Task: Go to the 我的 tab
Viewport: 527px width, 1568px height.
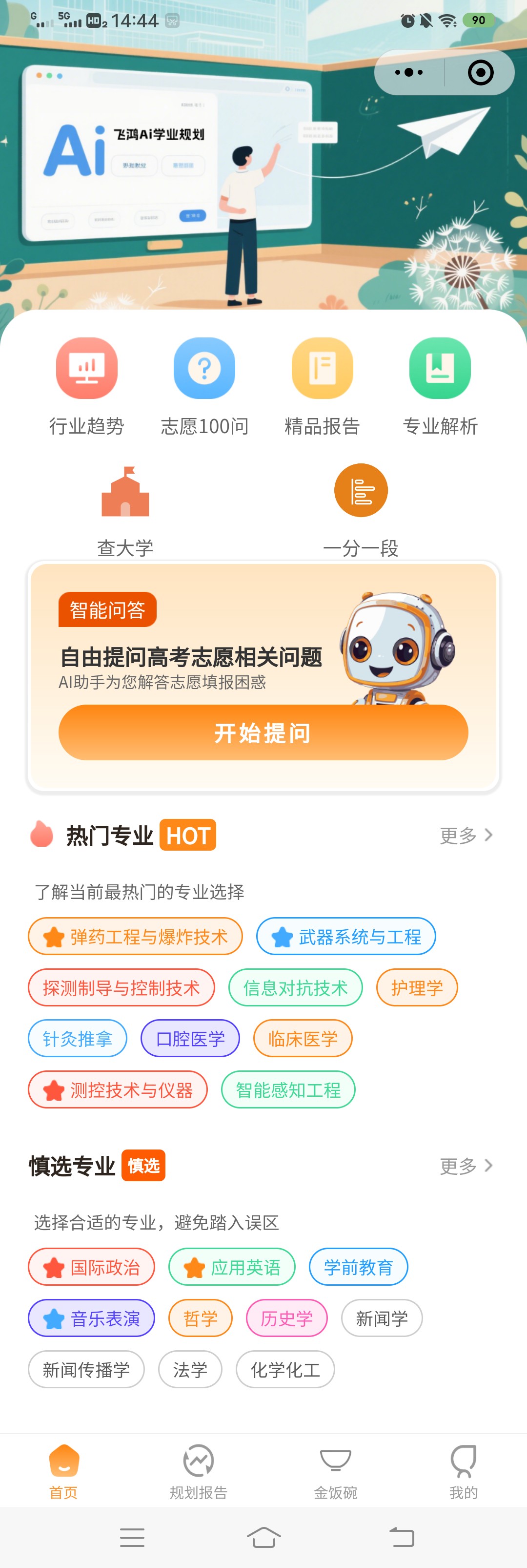Action: (x=463, y=1471)
